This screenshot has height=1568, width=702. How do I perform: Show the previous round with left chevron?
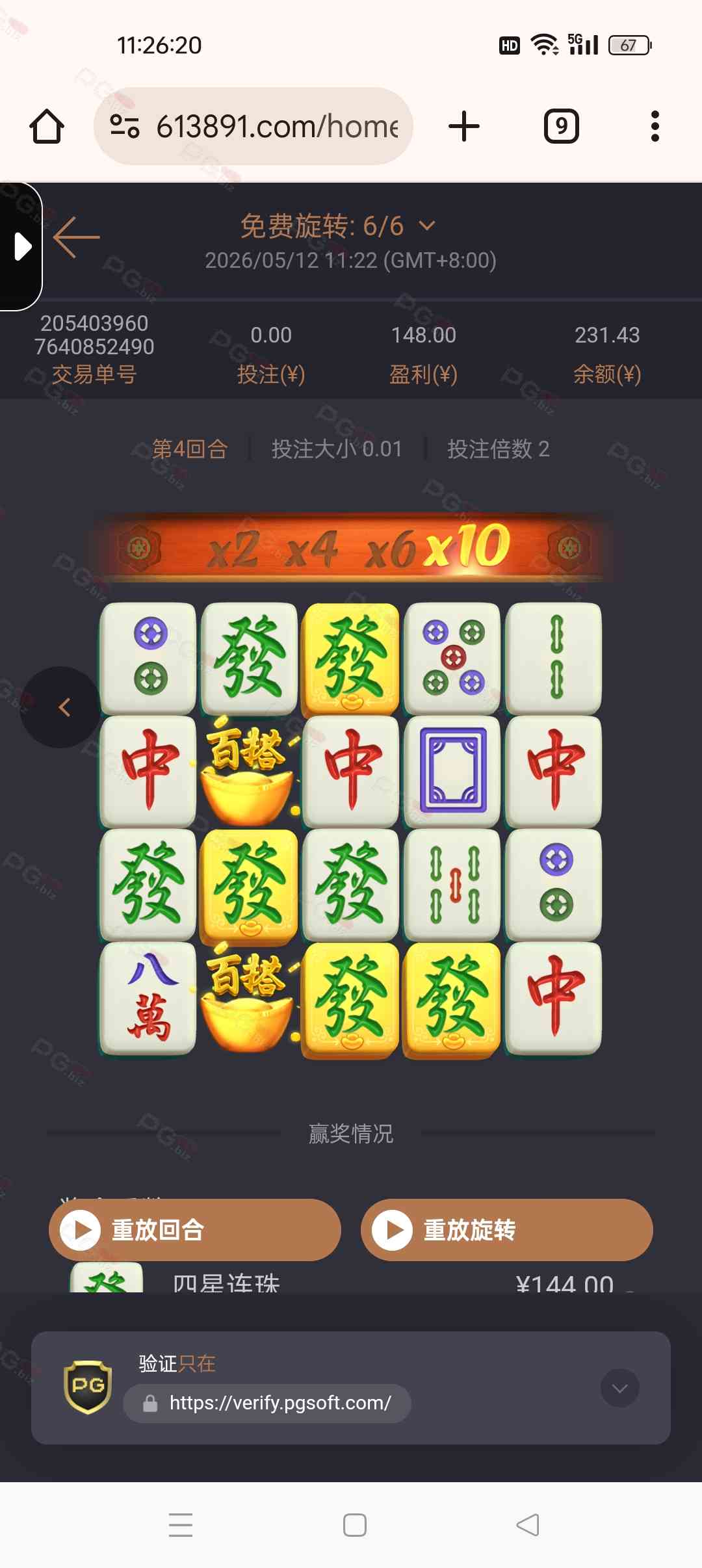pyautogui.click(x=62, y=707)
